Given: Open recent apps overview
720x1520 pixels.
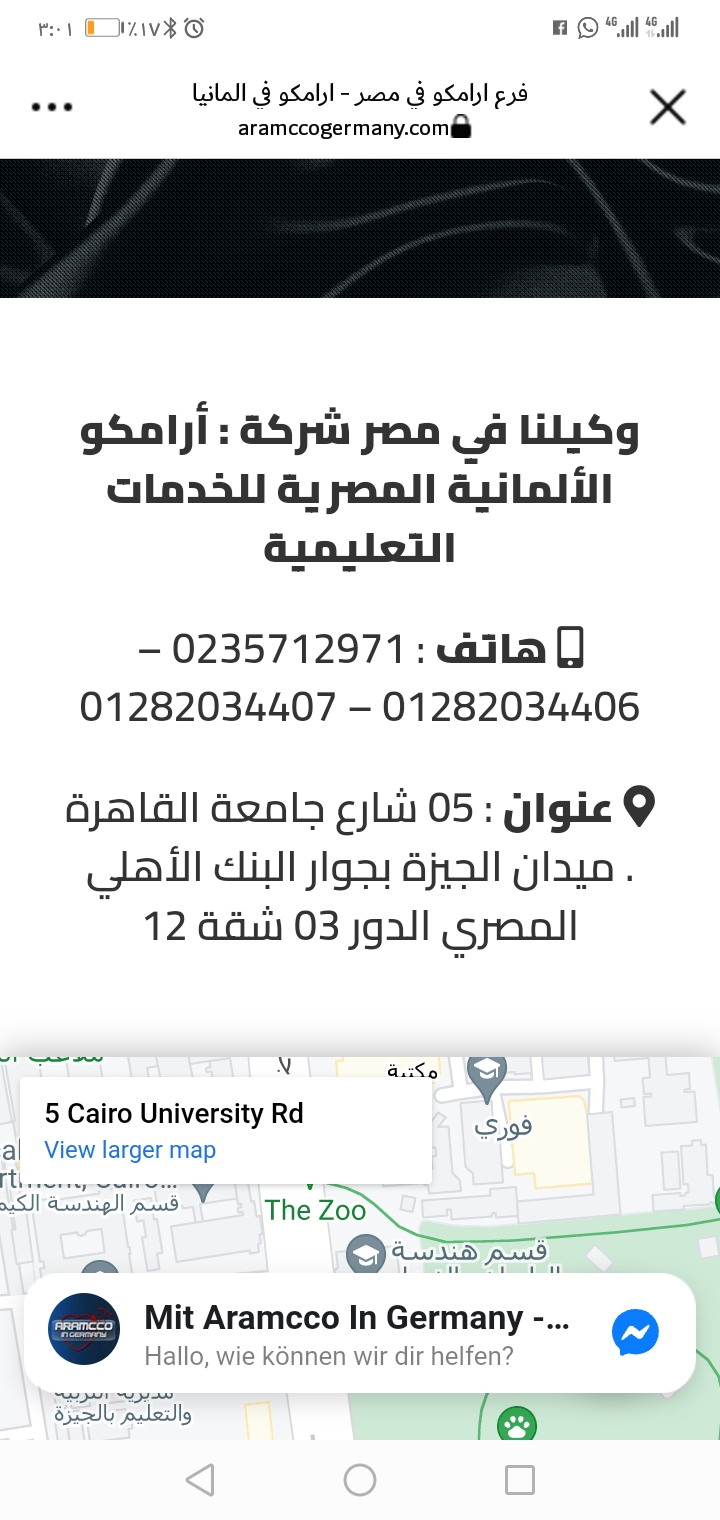Looking at the screenshot, I should pos(520,1479).
